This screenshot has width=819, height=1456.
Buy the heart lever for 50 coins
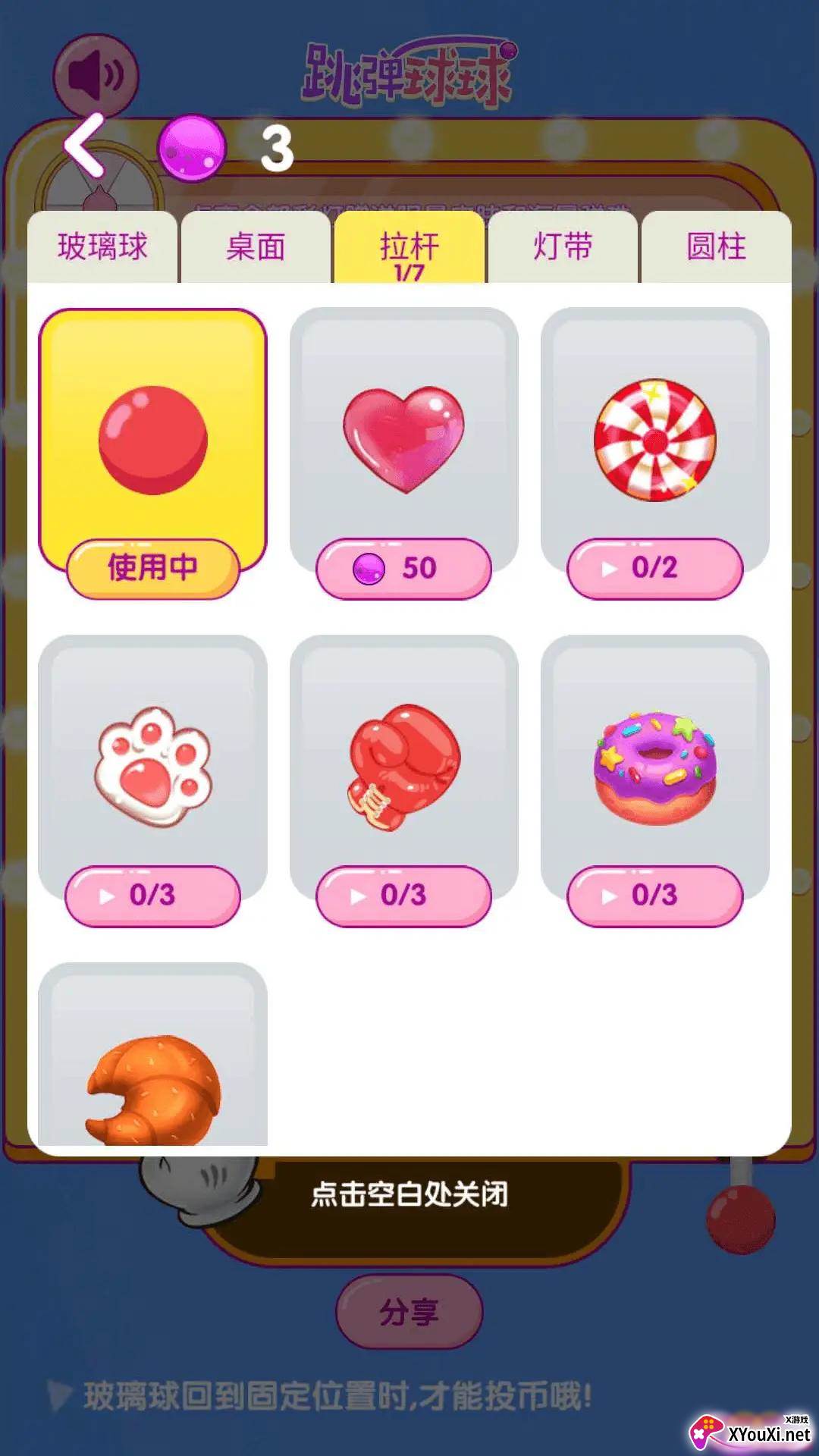click(x=403, y=568)
